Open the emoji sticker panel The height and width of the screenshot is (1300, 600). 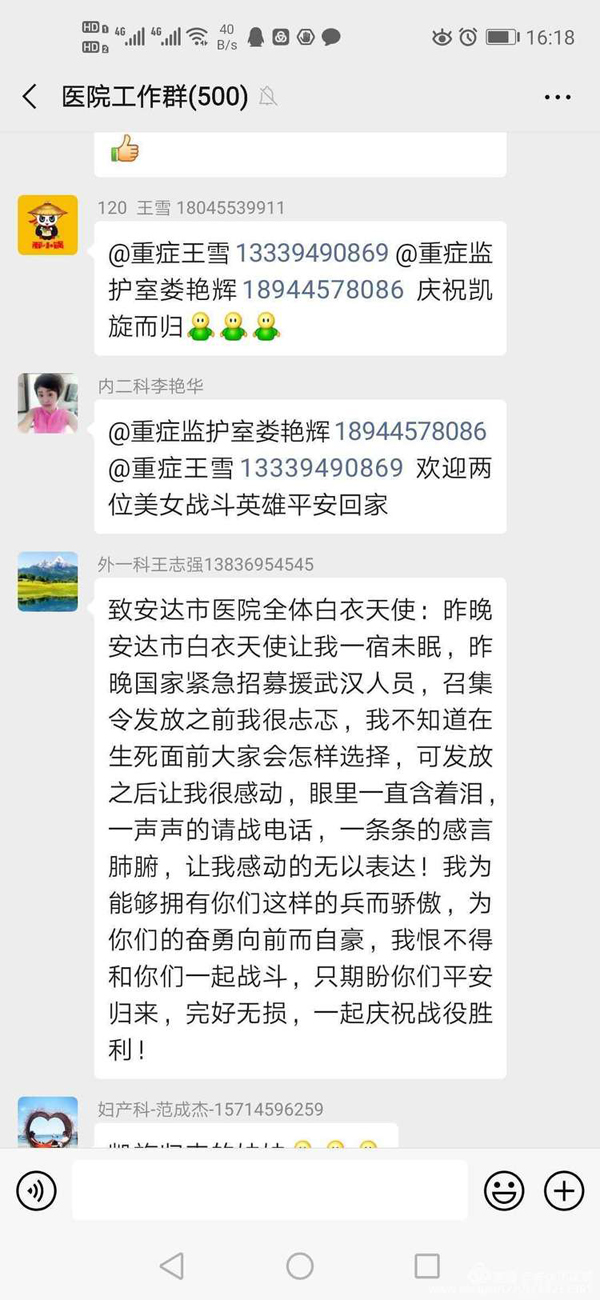pos(505,1191)
